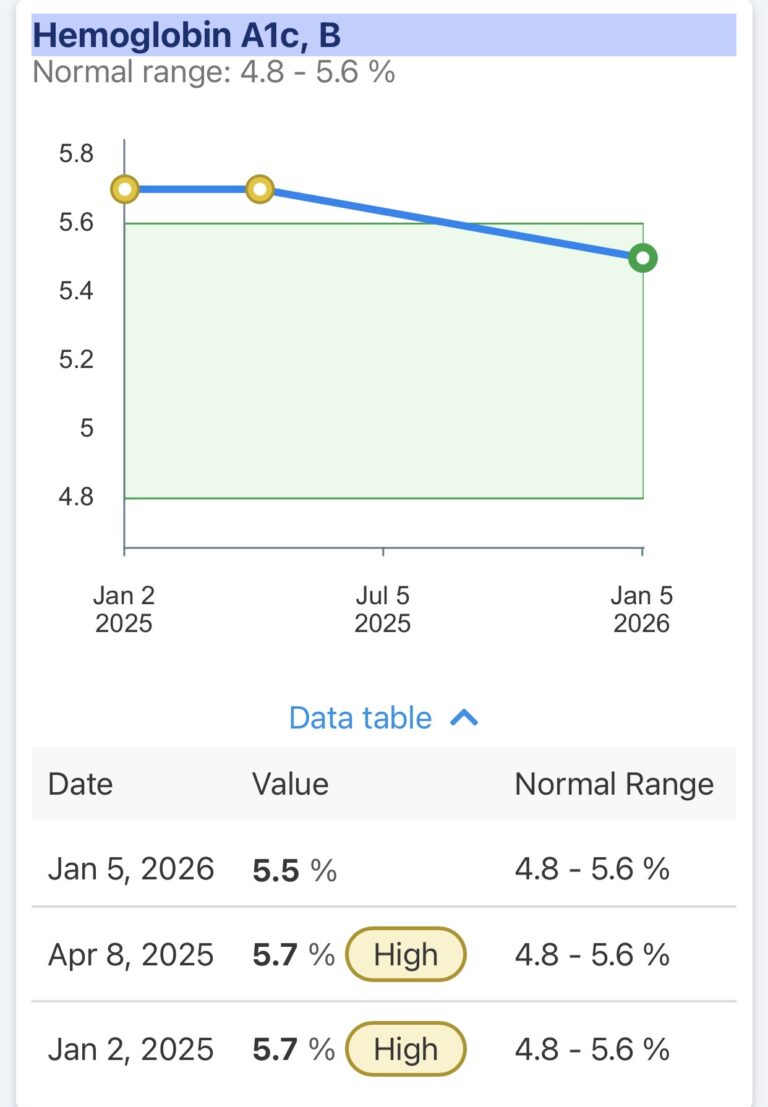Viewport: 768px width, 1107px height.
Task: Click the High badge on Apr 8 row
Action: [x=405, y=955]
